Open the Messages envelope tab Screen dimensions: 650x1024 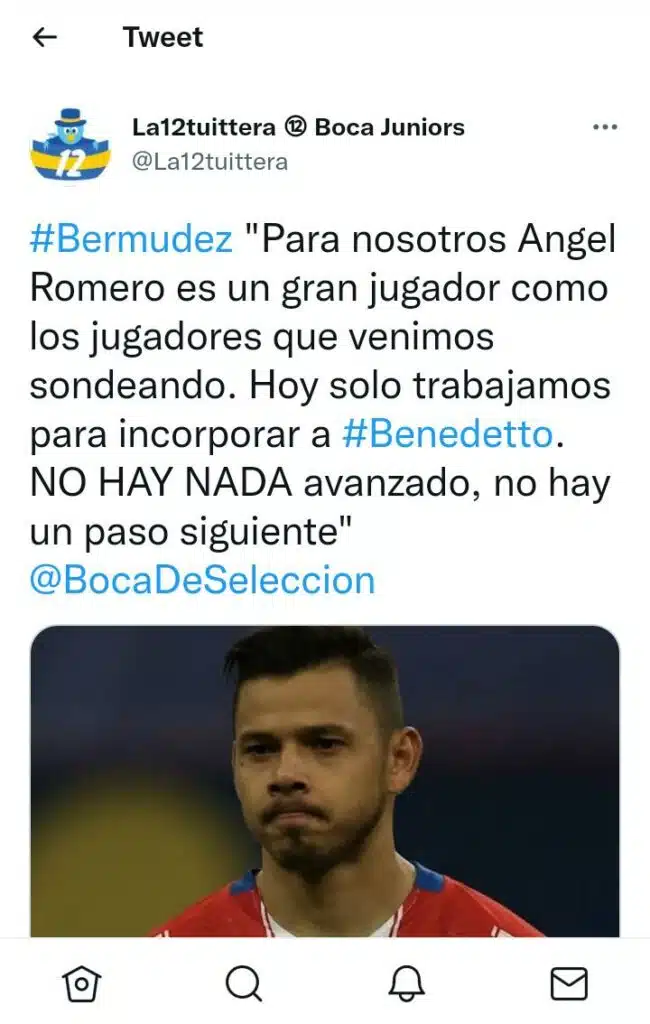[x=569, y=985]
